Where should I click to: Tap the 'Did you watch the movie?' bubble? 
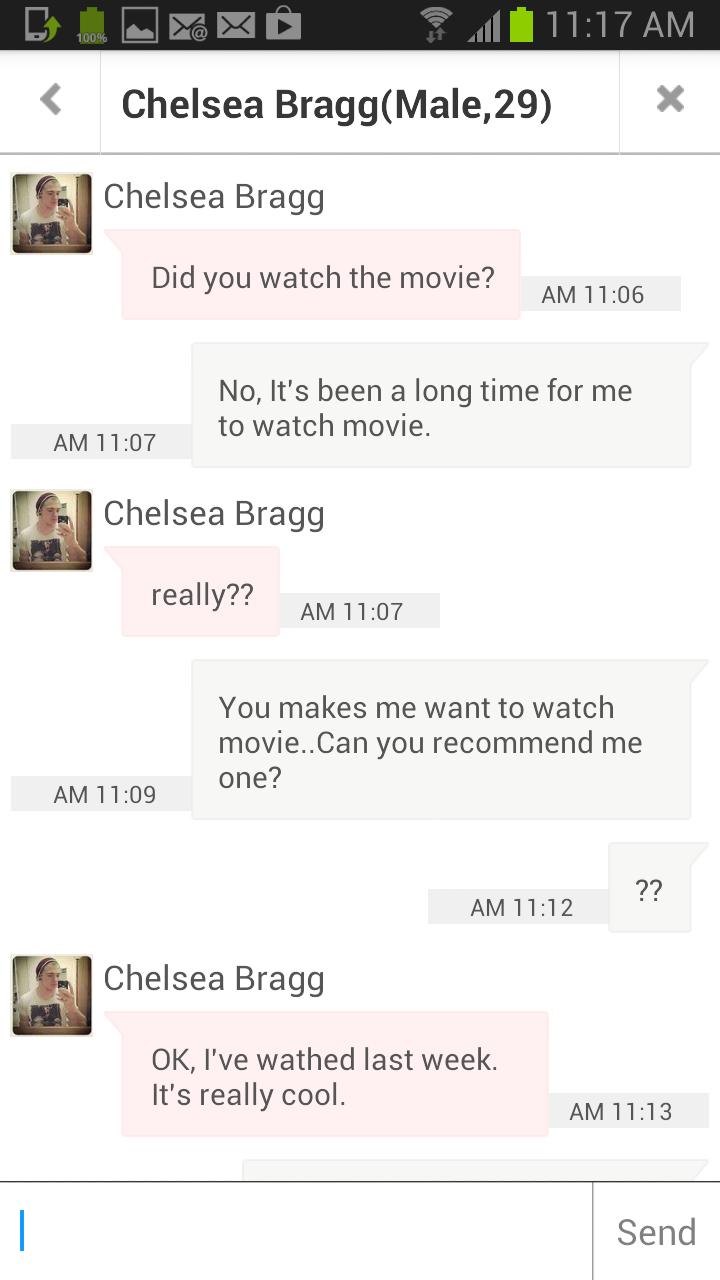tap(320, 277)
